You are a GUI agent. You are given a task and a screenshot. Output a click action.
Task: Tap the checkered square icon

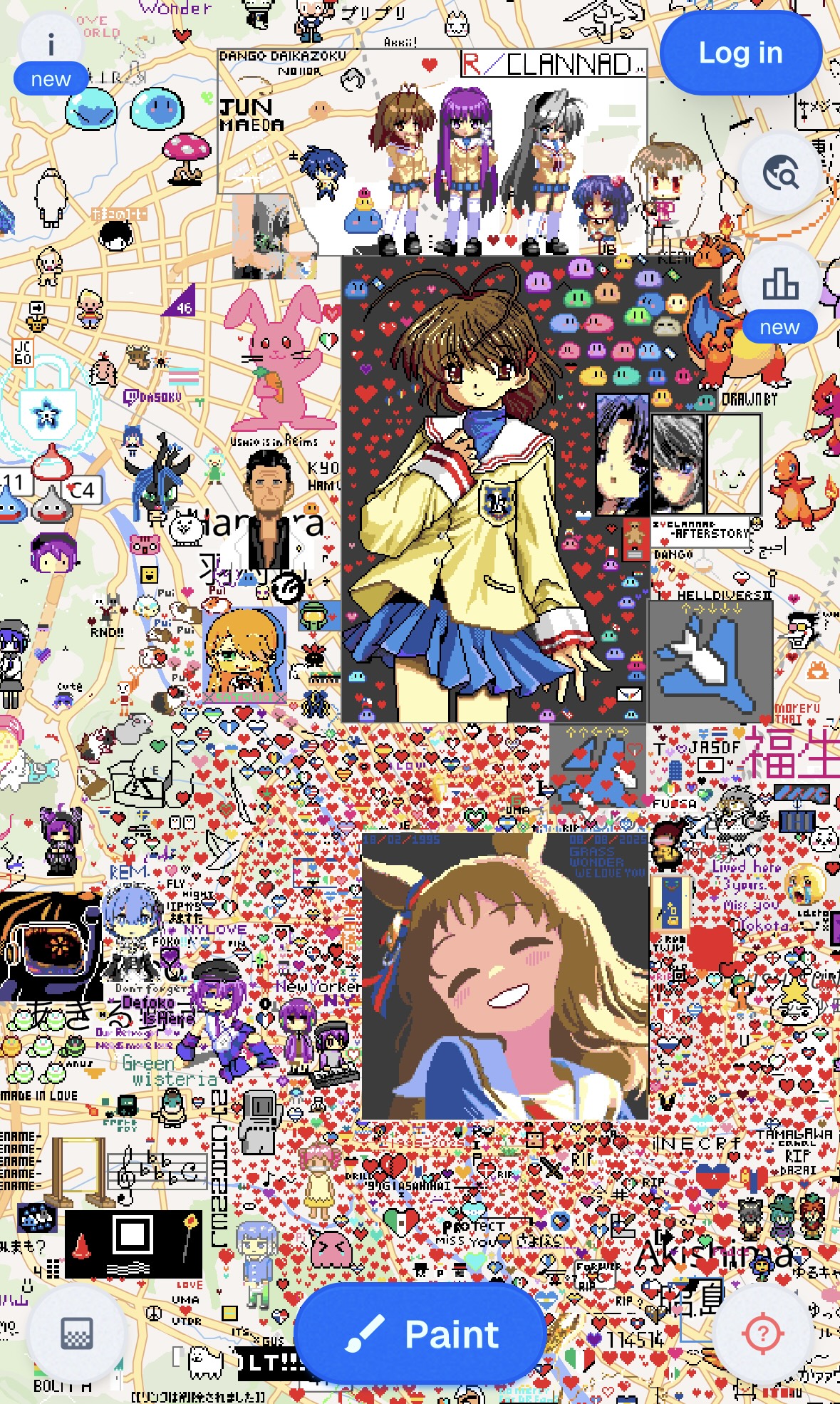pyautogui.click(x=77, y=1333)
